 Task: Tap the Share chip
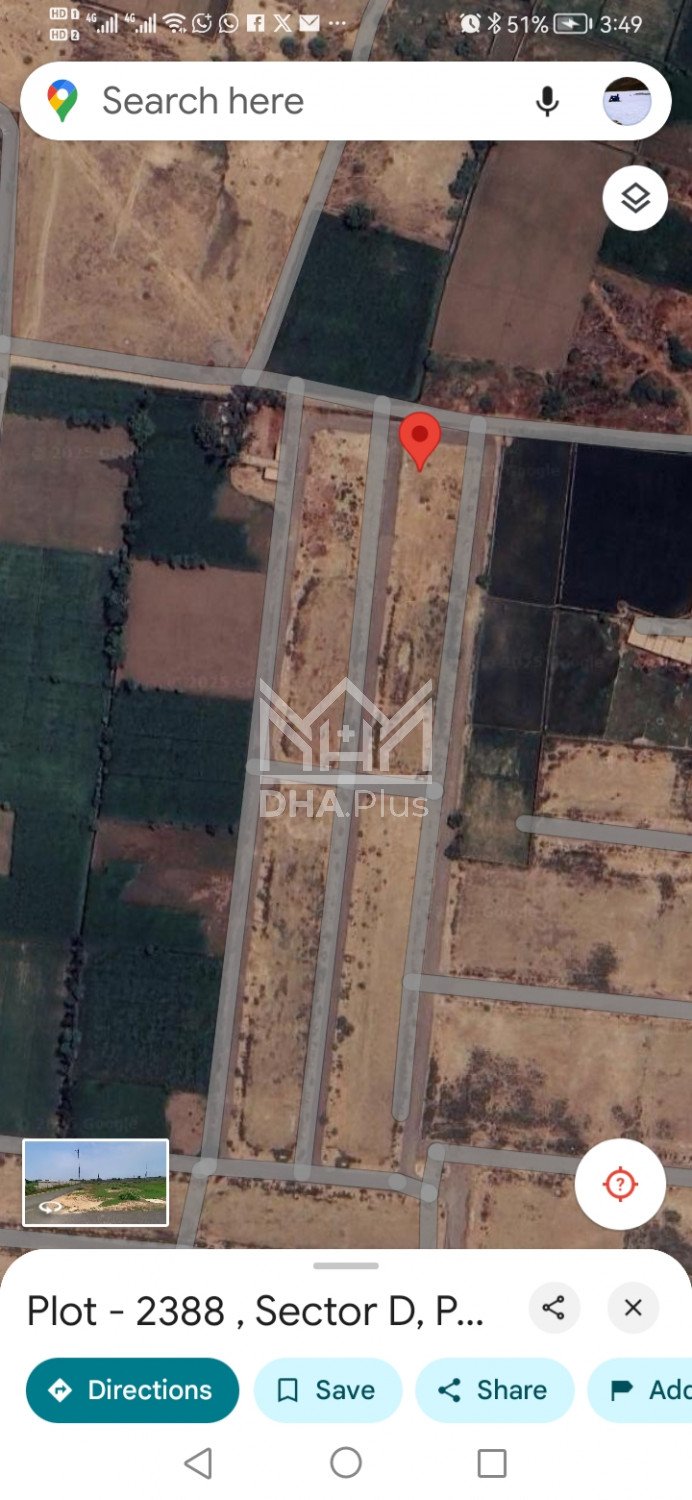click(x=494, y=1390)
